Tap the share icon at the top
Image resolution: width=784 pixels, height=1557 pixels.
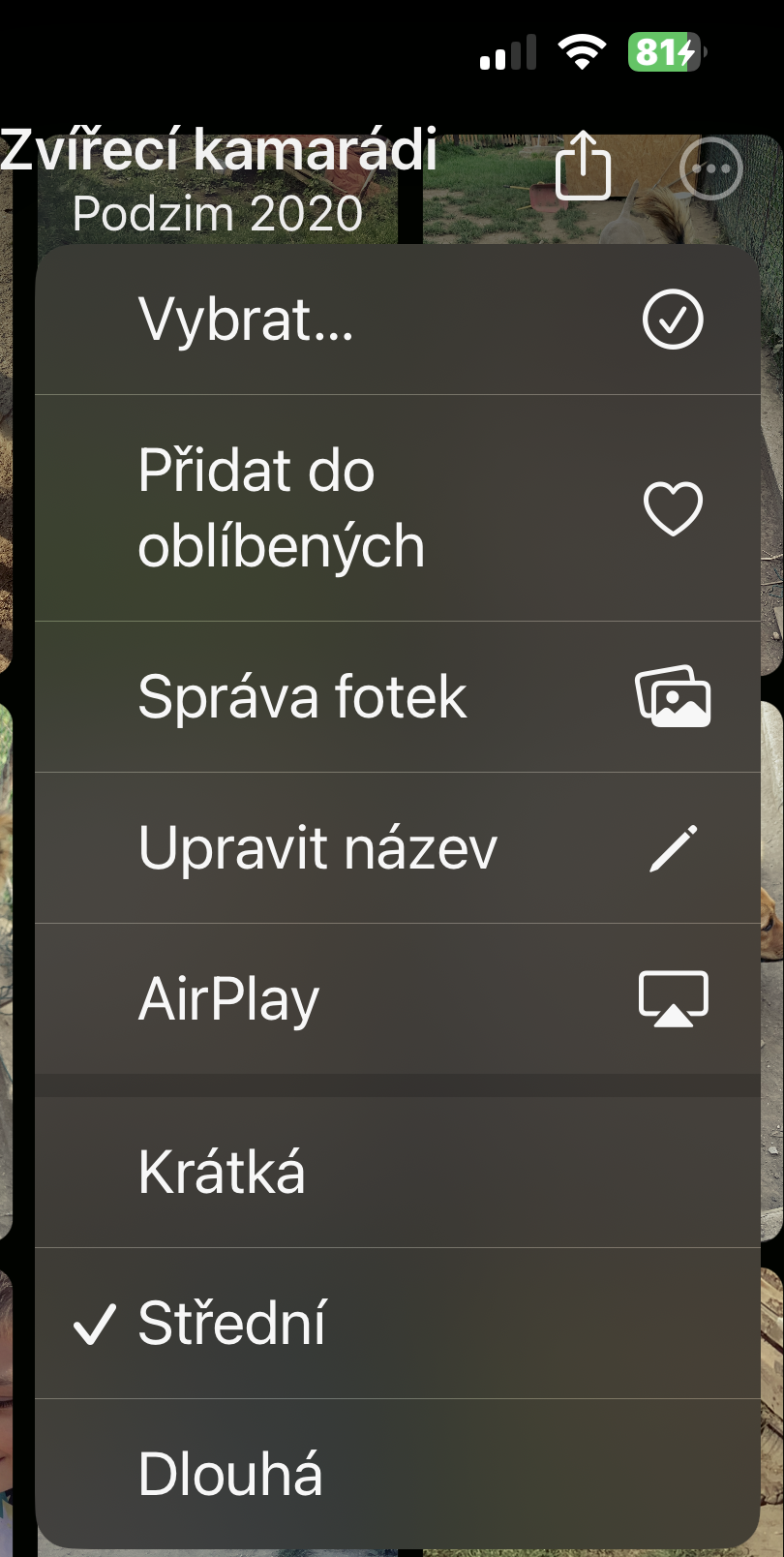(x=584, y=167)
